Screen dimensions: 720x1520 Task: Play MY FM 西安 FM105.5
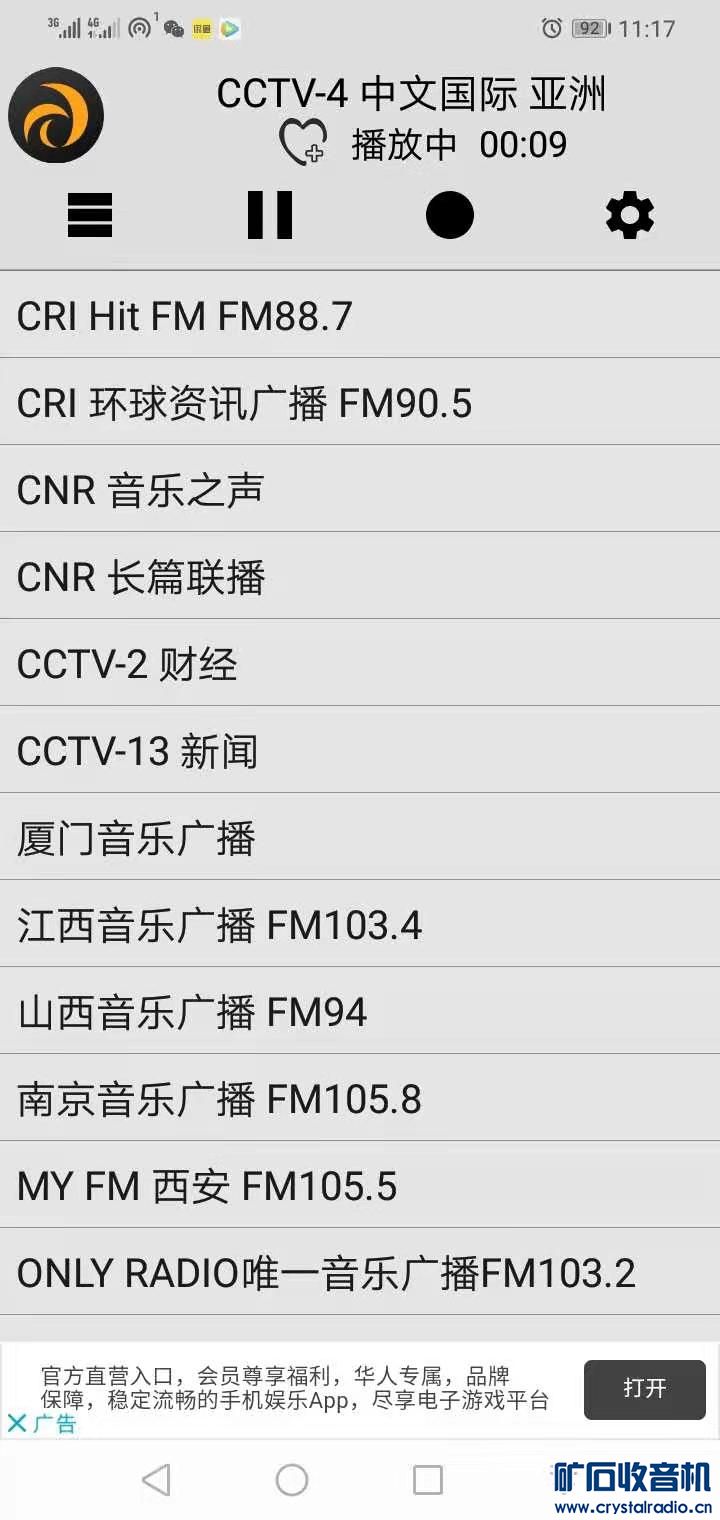(x=360, y=1186)
